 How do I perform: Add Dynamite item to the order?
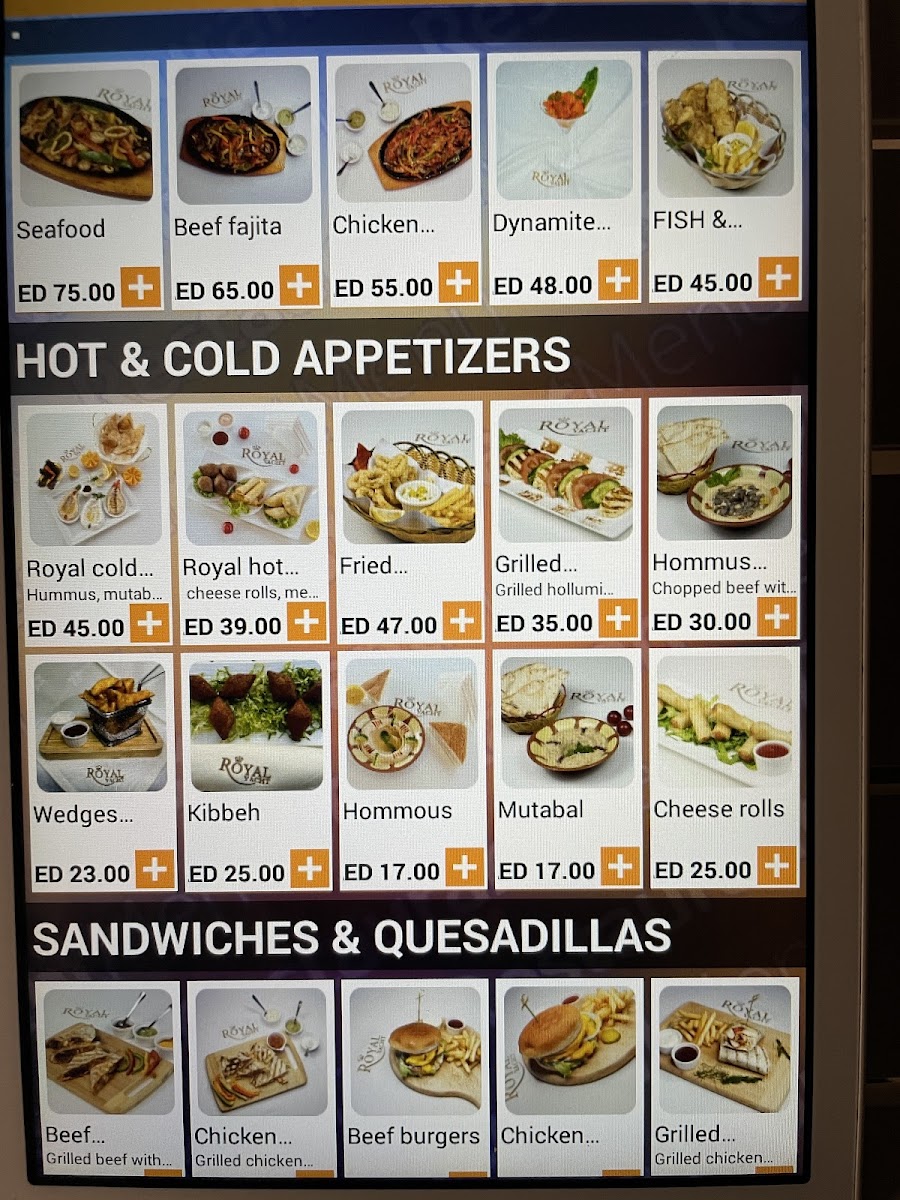619,280
